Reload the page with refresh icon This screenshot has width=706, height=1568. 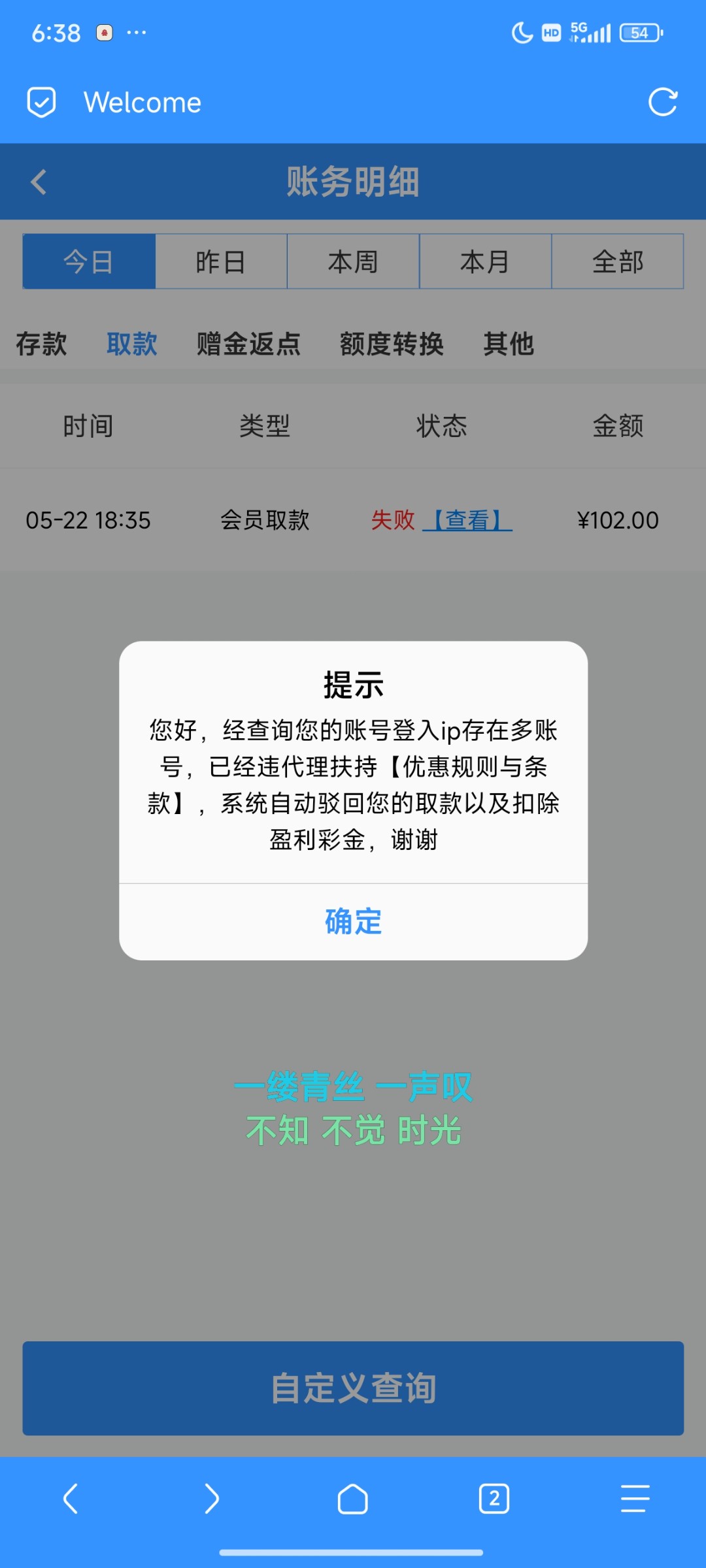[662, 102]
